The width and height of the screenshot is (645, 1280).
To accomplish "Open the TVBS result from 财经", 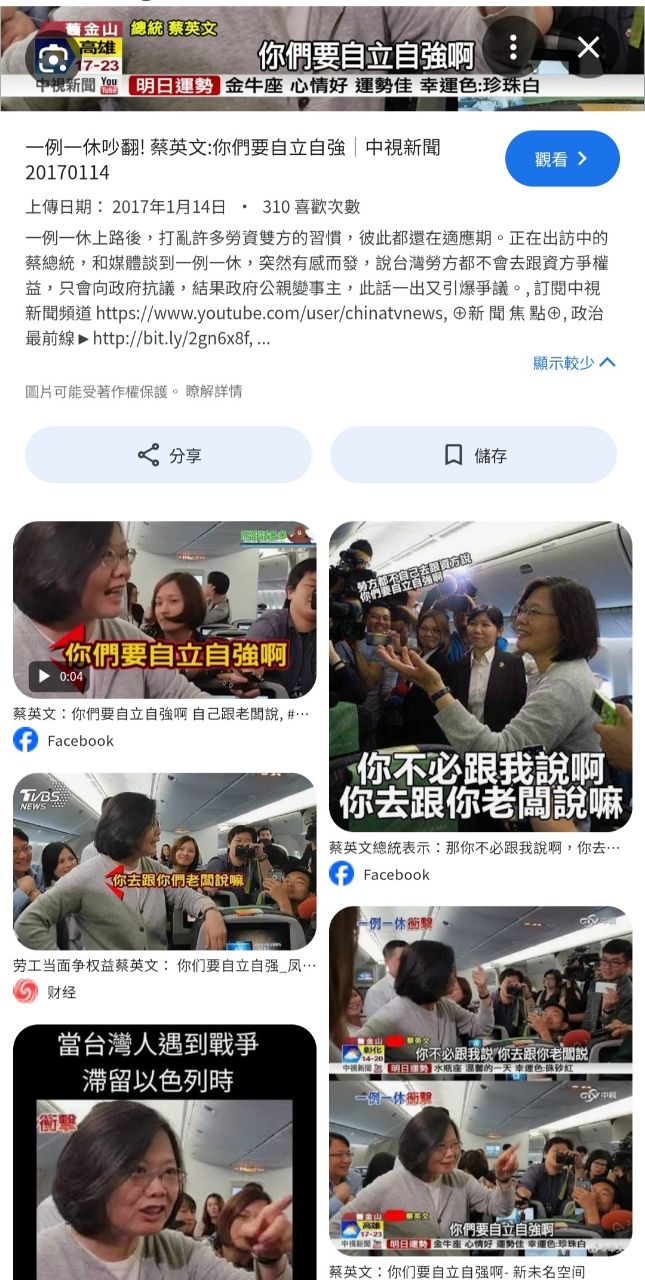I will pos(164,862).
